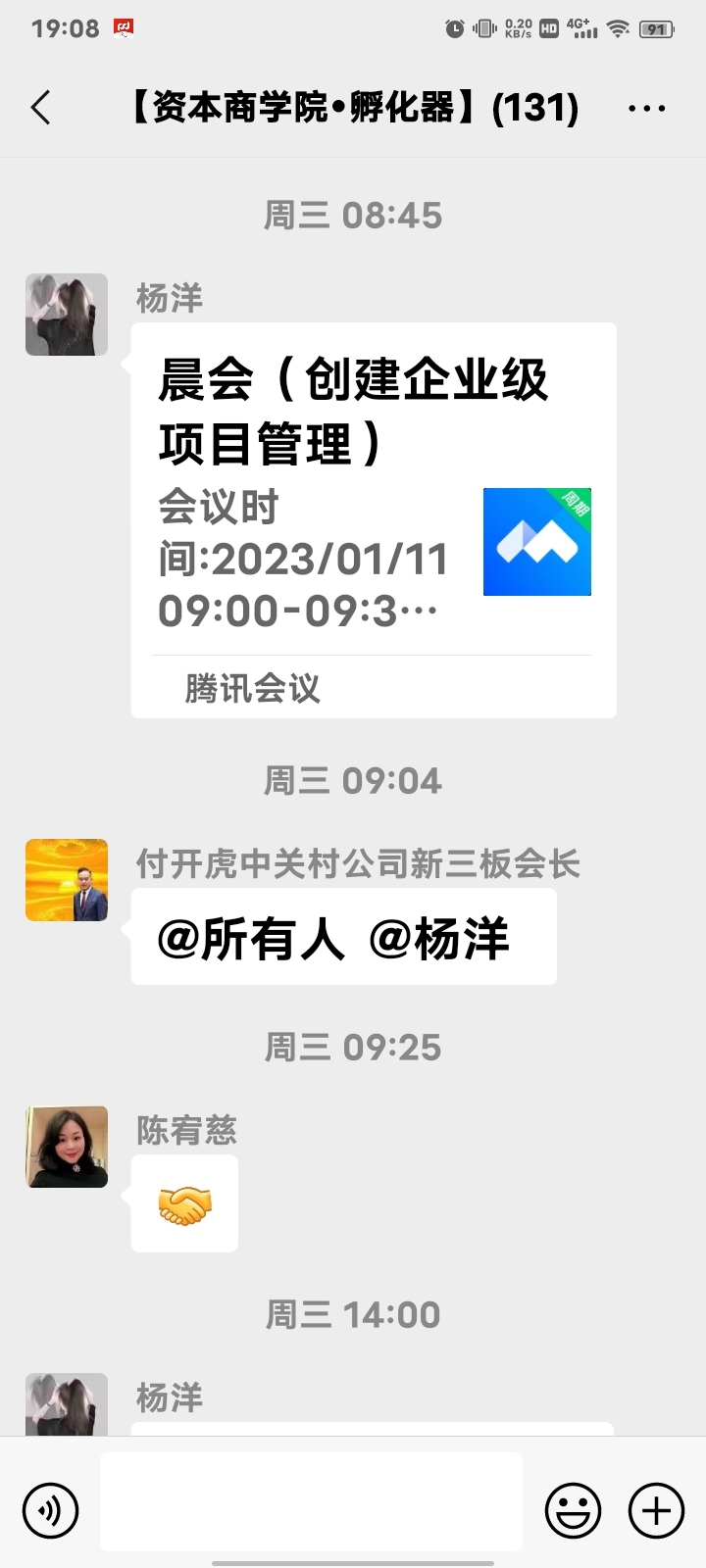706x1568 pixels.
Task: Switch to voice message input
Action: (50, 1510)
